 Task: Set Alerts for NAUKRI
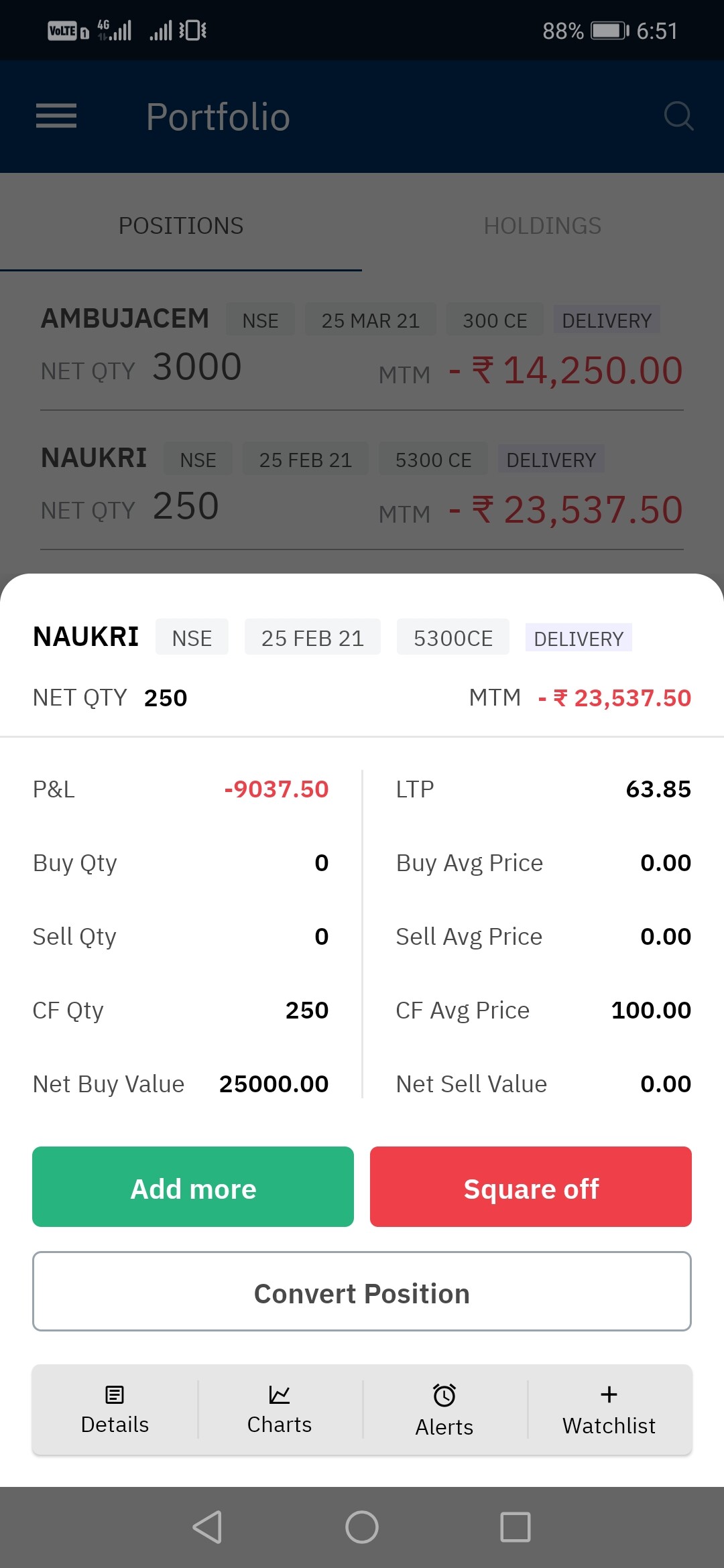444,1410
